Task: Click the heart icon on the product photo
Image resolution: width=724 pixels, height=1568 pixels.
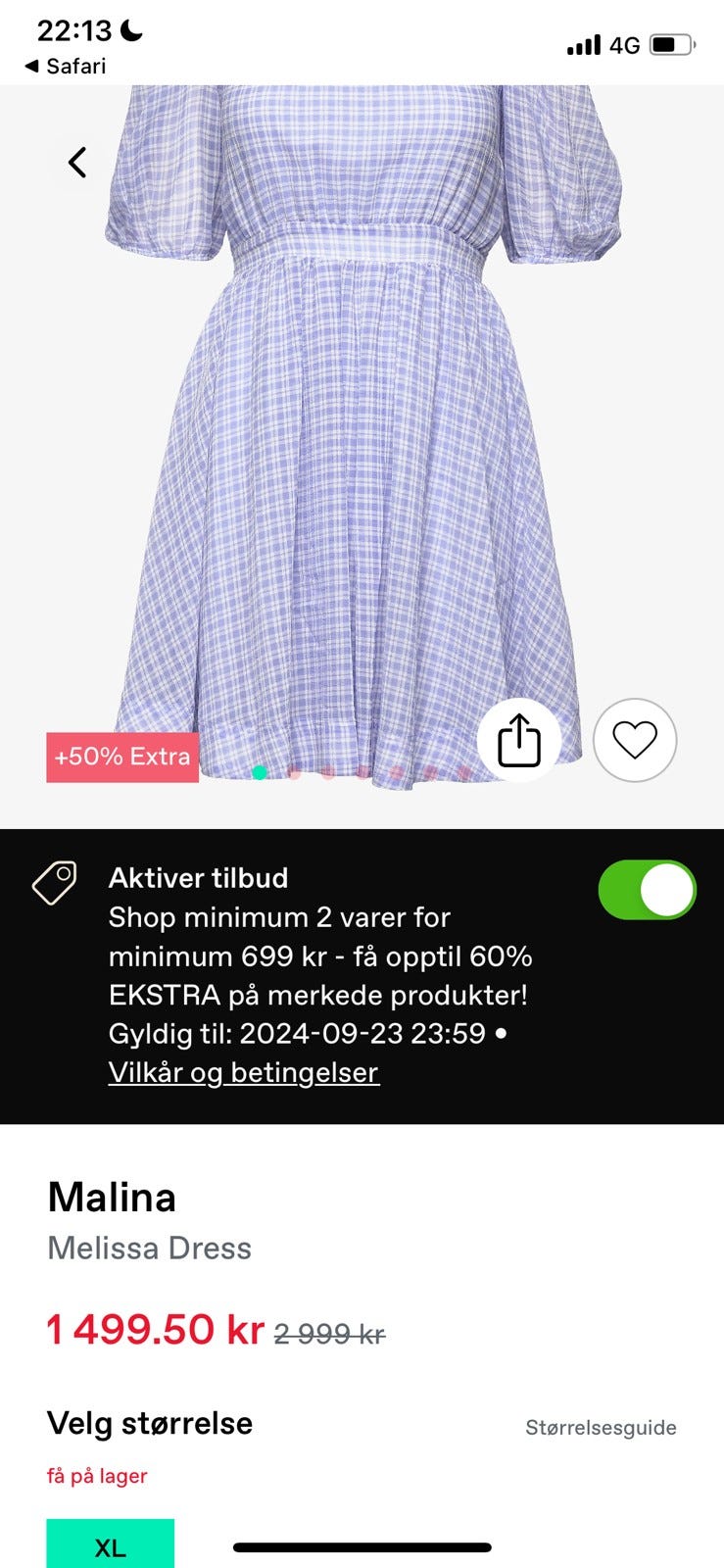Action: pos(635,740)
